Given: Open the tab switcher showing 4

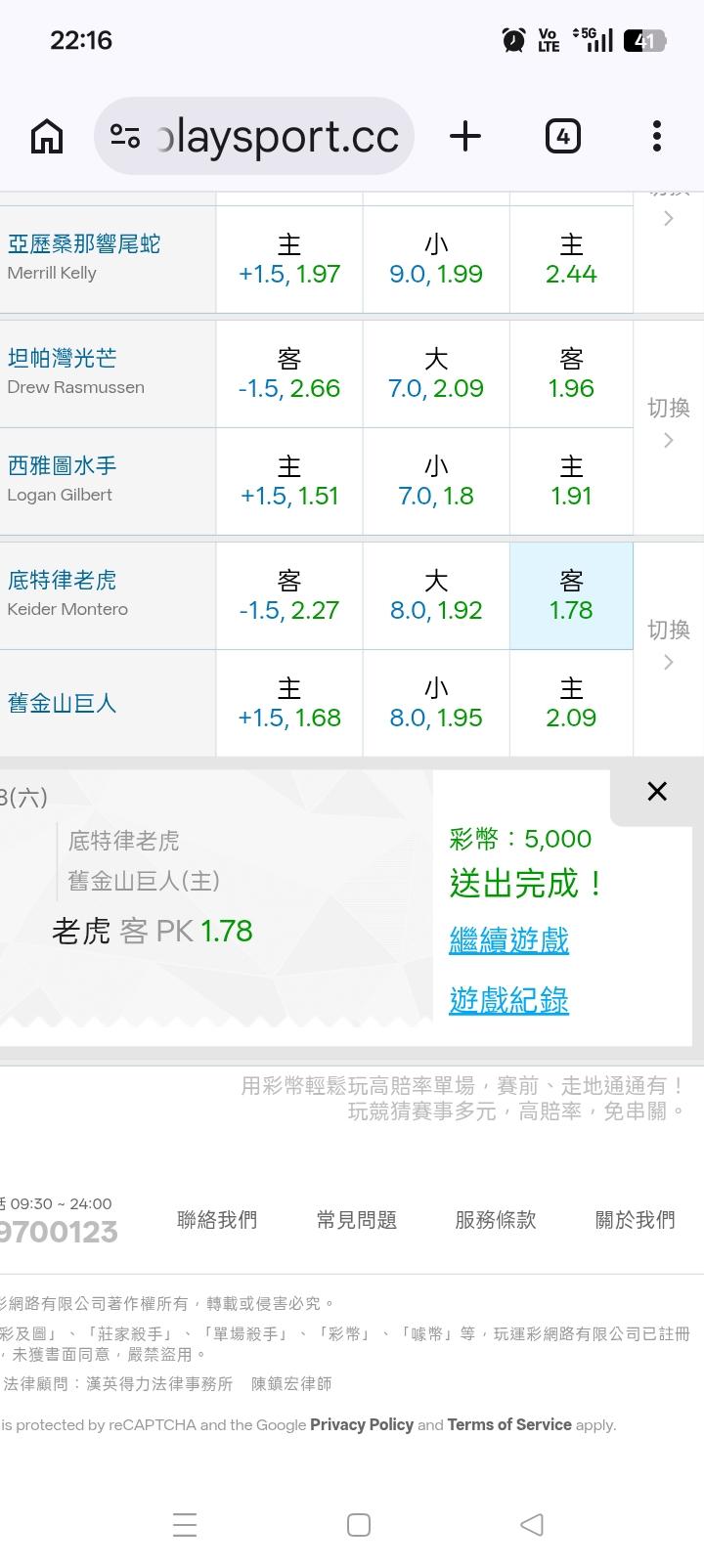Looking at the screenshot, I should (562, 136).
